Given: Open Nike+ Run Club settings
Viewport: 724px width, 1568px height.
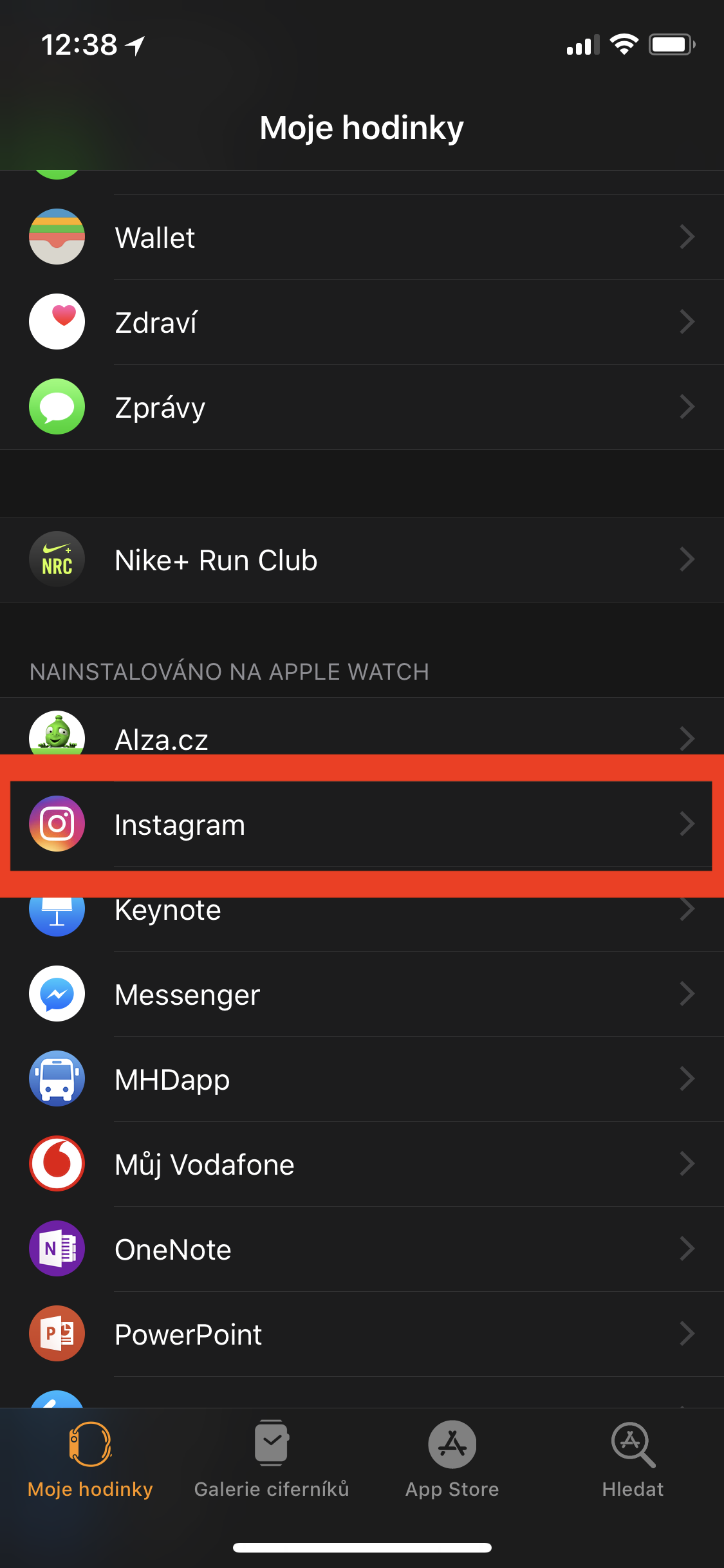Looking at the screenshot, I should coord(362,560).
